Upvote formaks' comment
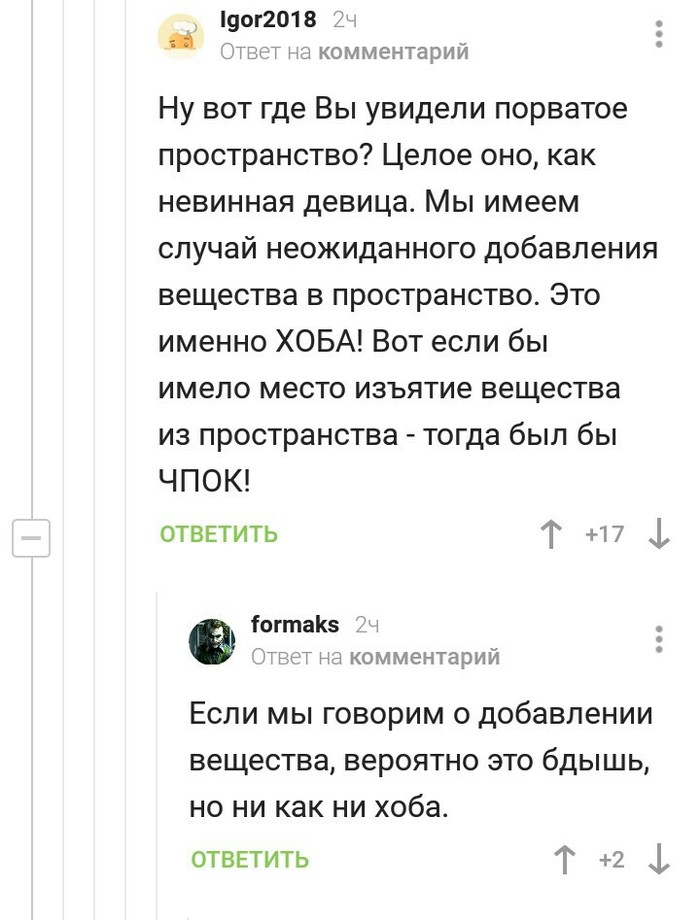 (x=565, y=860)
